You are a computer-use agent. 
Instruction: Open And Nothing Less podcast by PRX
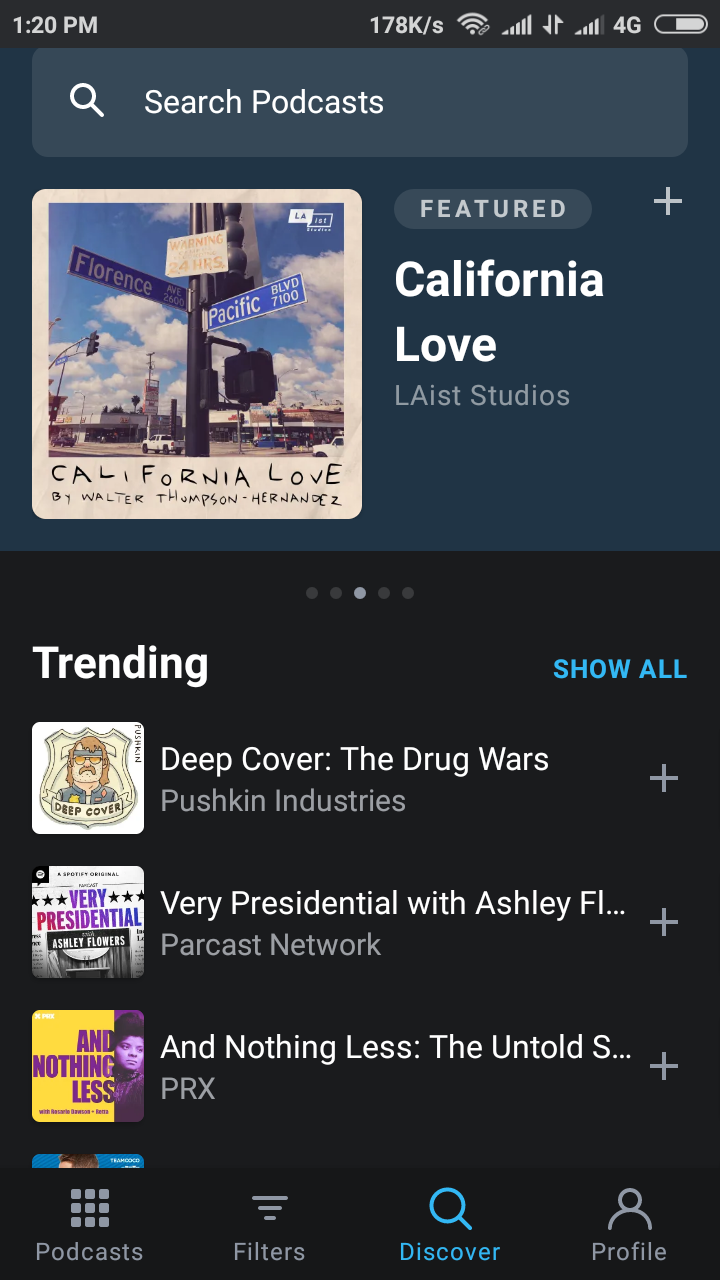[x=395, y=1066]
